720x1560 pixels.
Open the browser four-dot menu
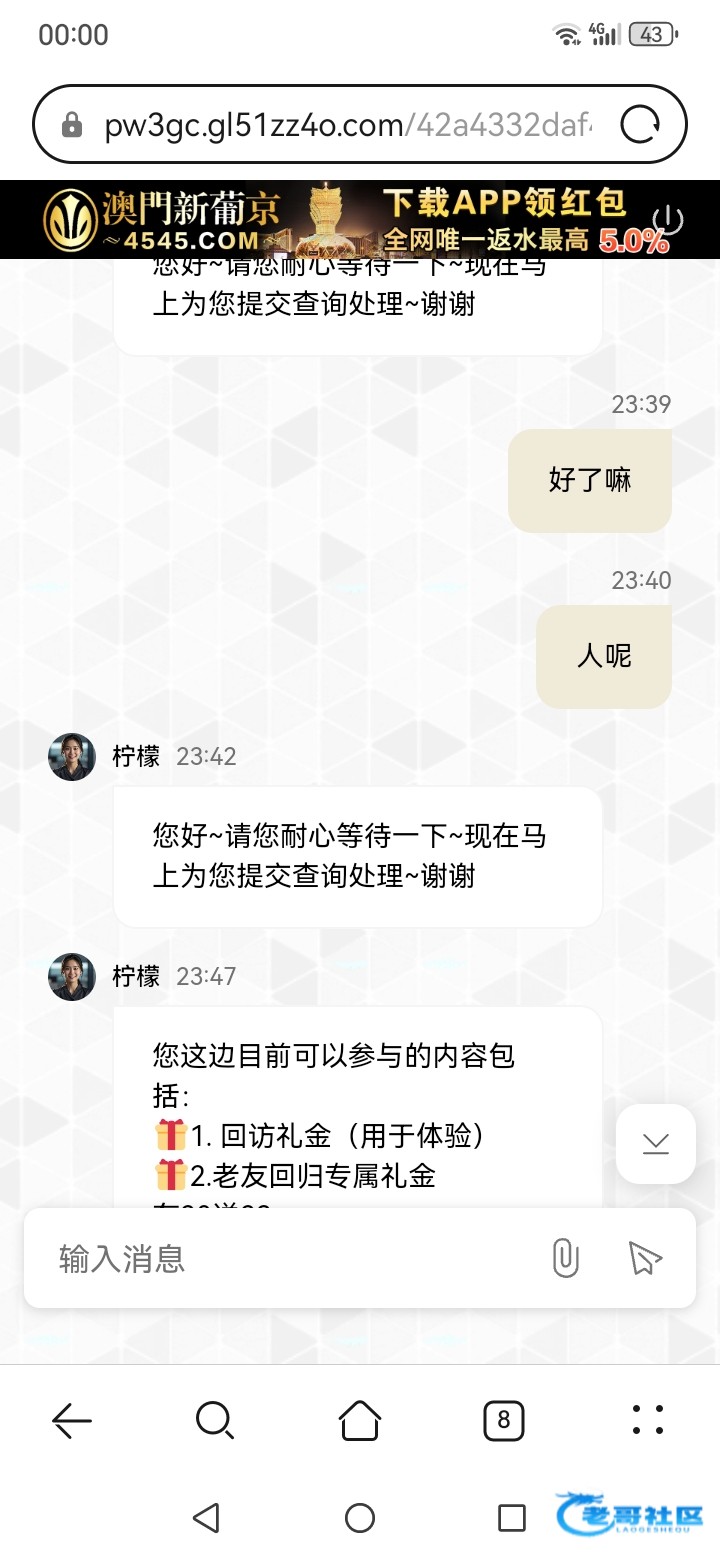(648, 1420)
